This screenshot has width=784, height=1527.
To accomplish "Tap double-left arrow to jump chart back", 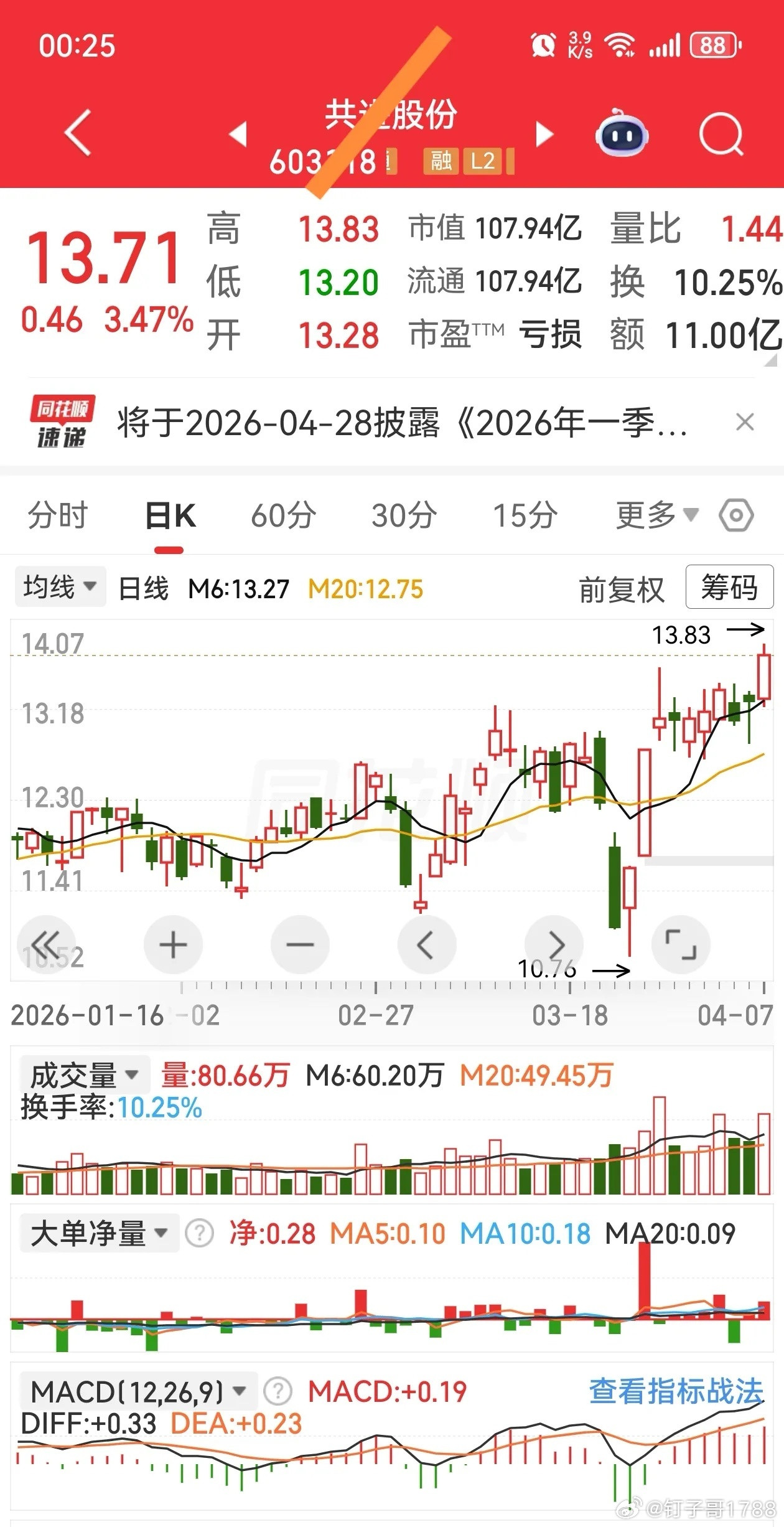I will click(46, 944).
